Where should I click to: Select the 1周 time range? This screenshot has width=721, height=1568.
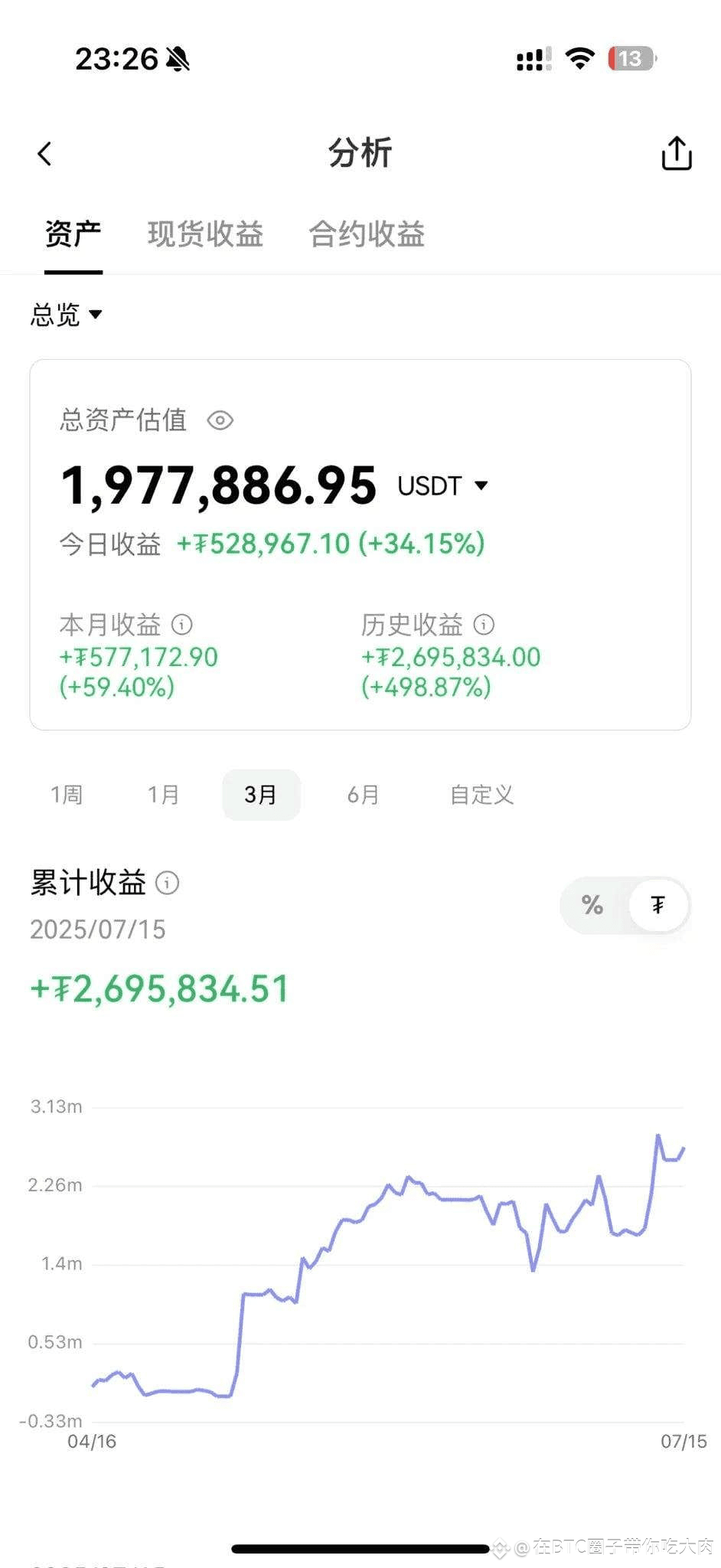67,795
